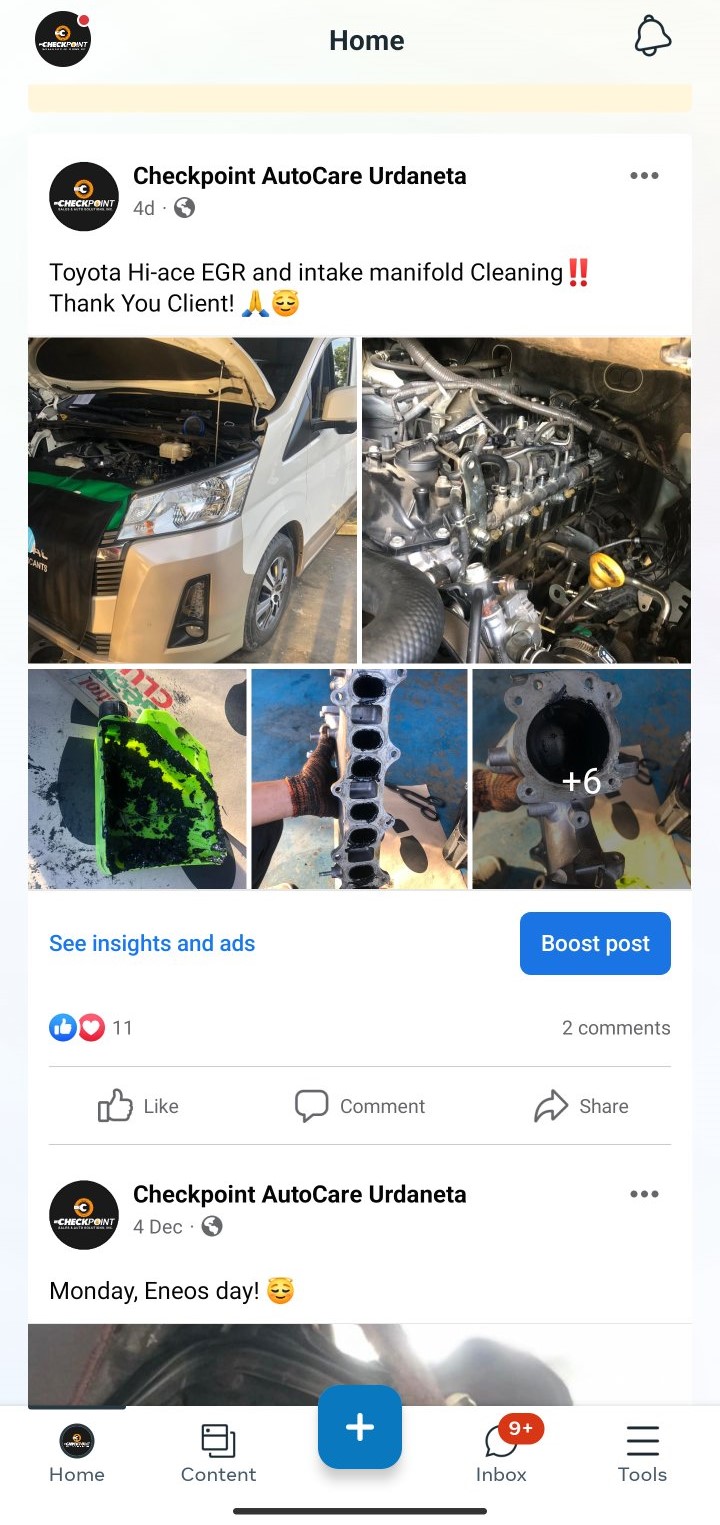Like the Hi-ace EGR cleaning post
This screenshot has height=1525, width=720.
pyautogui.click(x=138, y=1106)
